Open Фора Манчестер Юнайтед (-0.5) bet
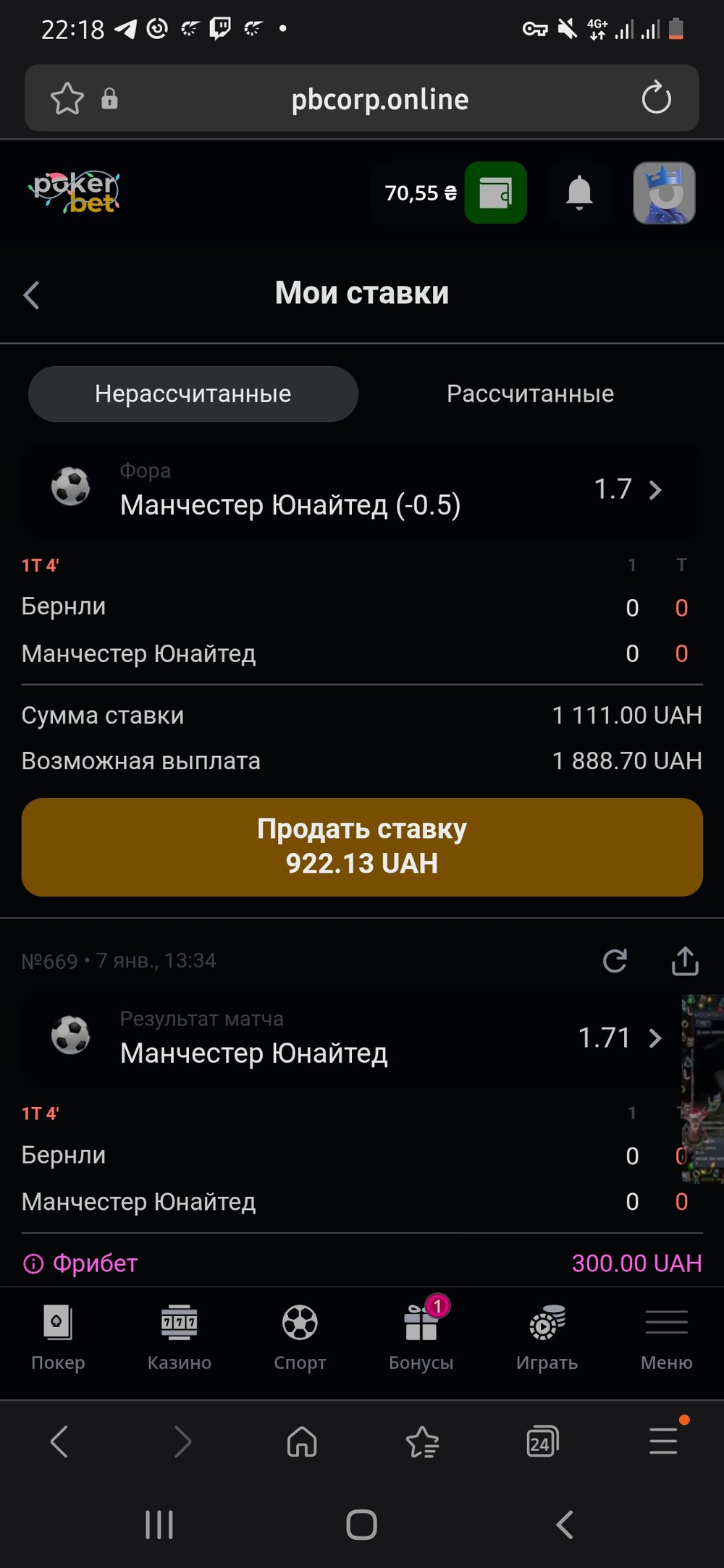Viewport: 724px width, 1568px height. click(362, 490)
